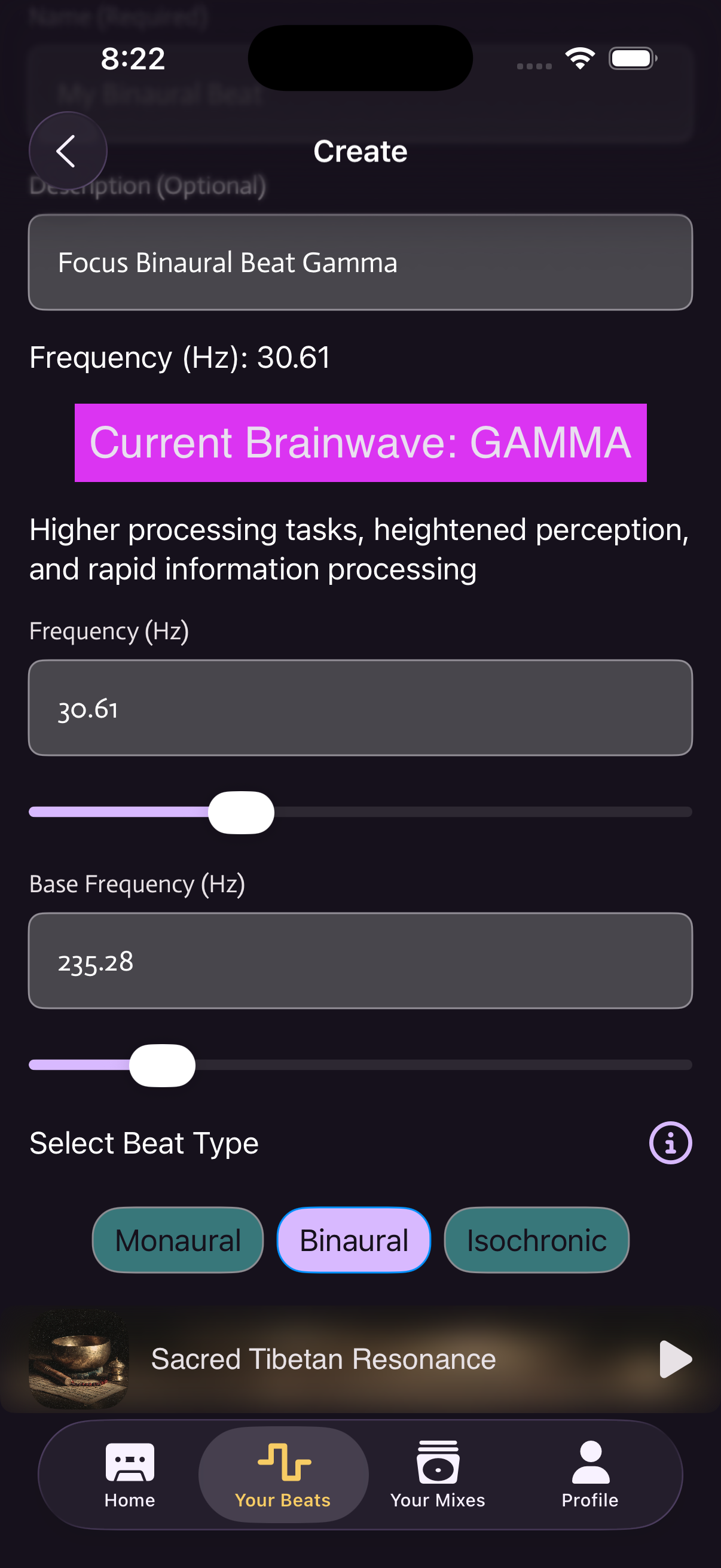This screenshot has height=1568, width=721.
Task: Tap the info icon next to Select Beat Type
Action: [671, 1143]
